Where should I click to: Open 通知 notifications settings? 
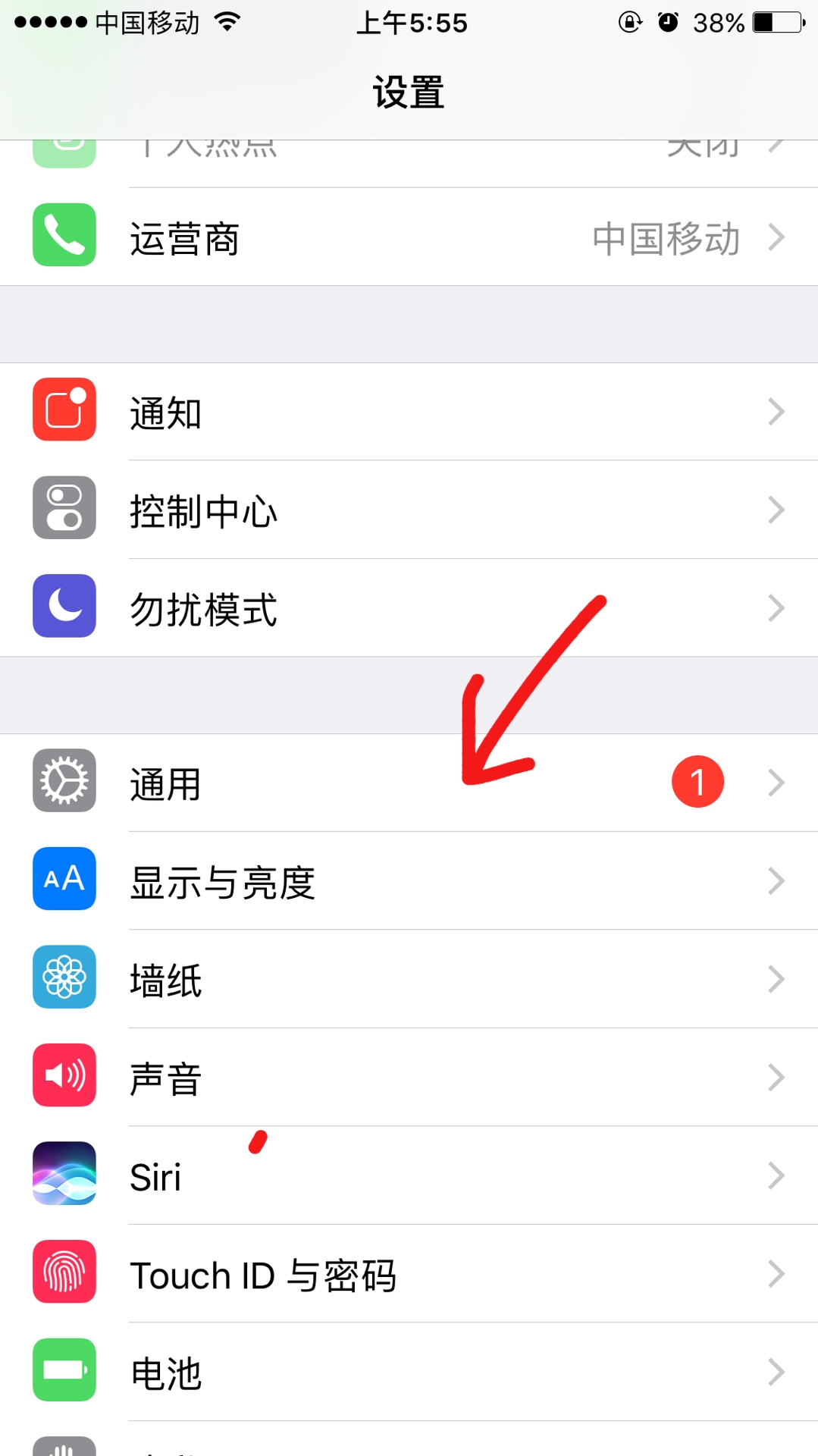coord(409,412)
